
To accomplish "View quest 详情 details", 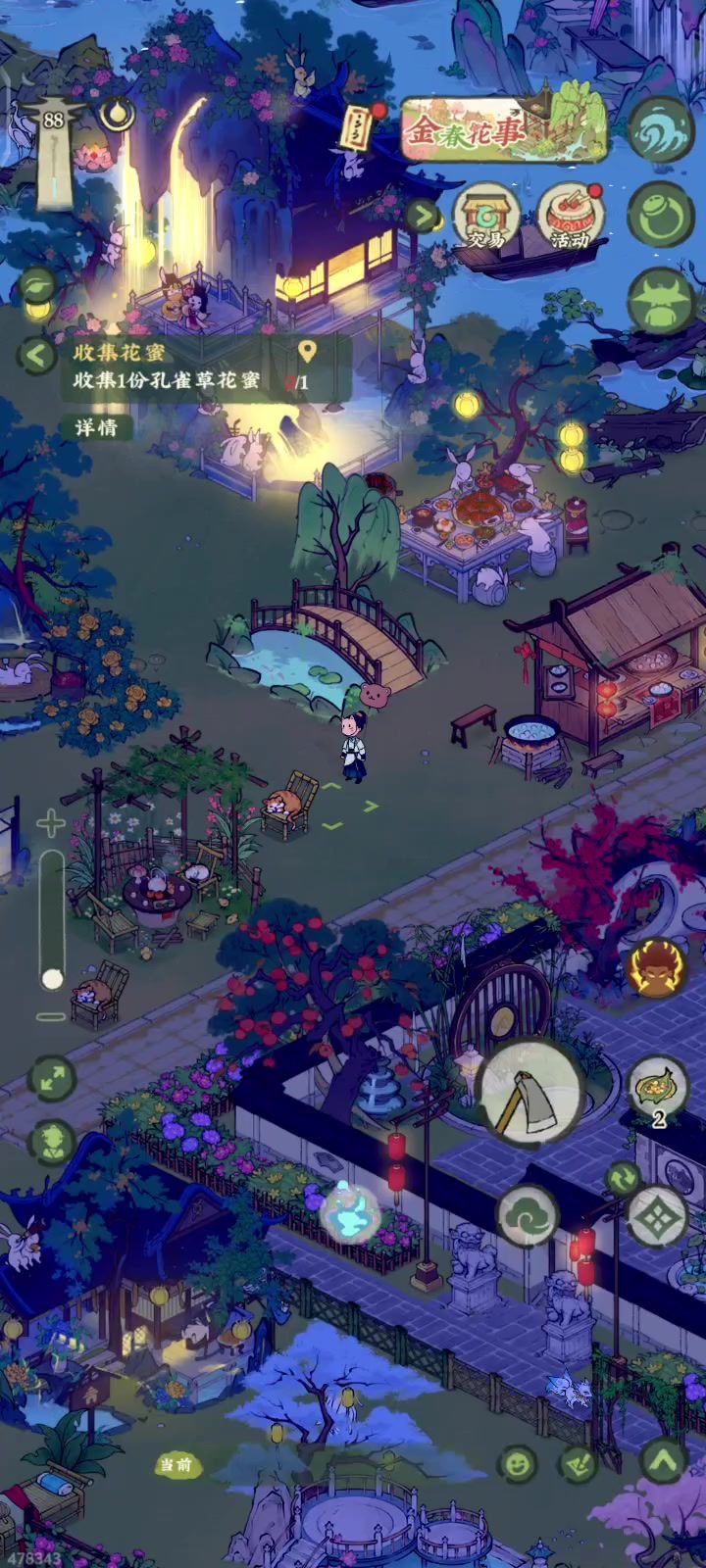I will [96, 427].
